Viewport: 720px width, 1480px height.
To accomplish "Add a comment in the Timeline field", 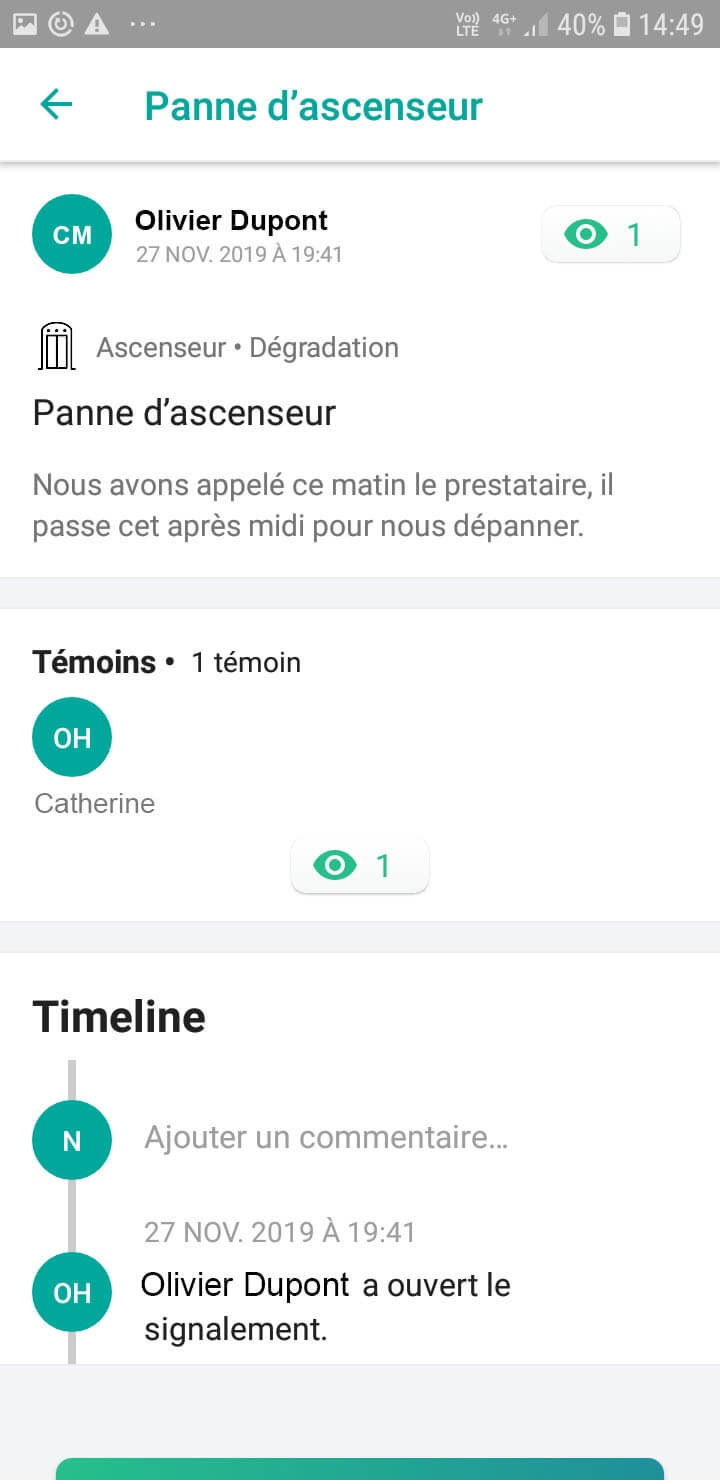I will click(326, 1137).
